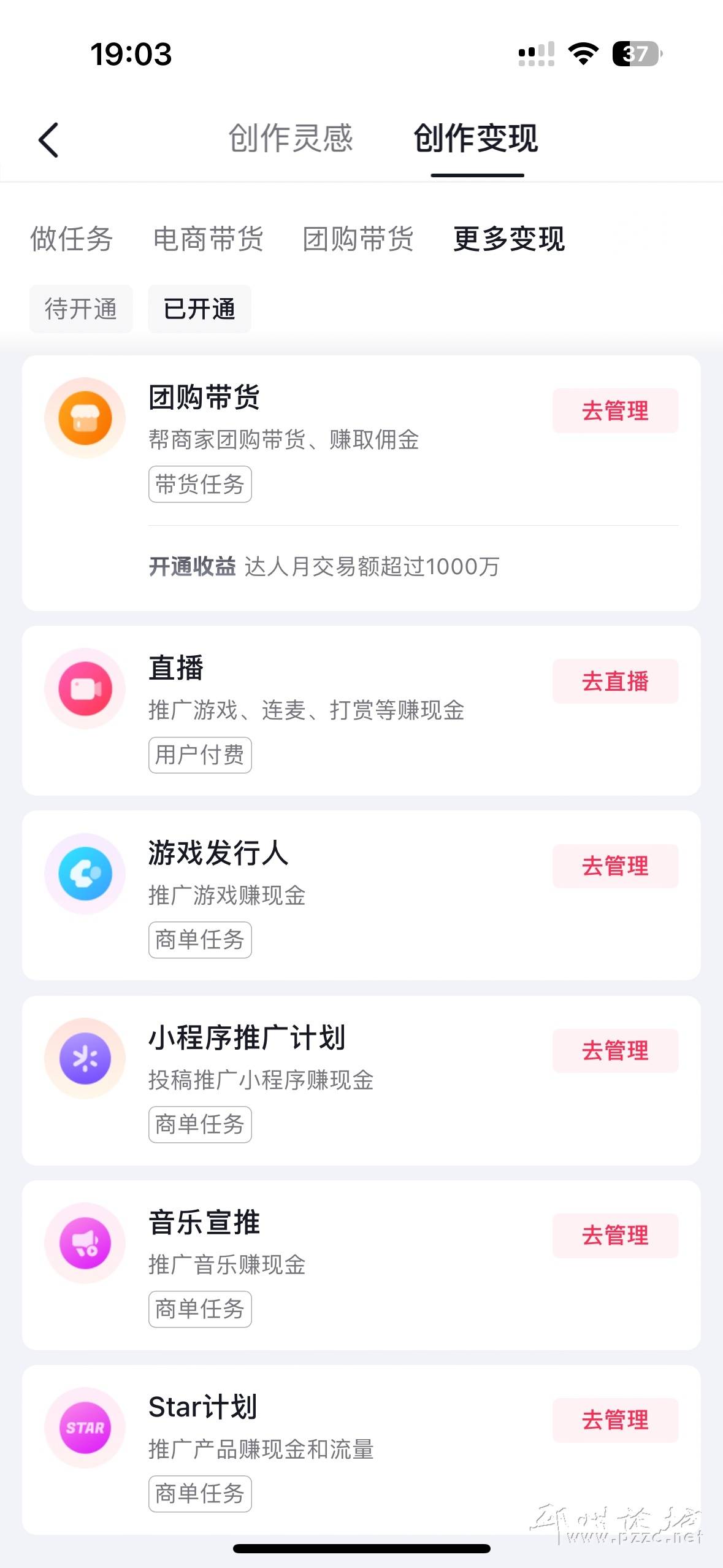Open the 做任务 sub-tab
The height and width of the screenshot is (1568, 723).
click(72, 239)
